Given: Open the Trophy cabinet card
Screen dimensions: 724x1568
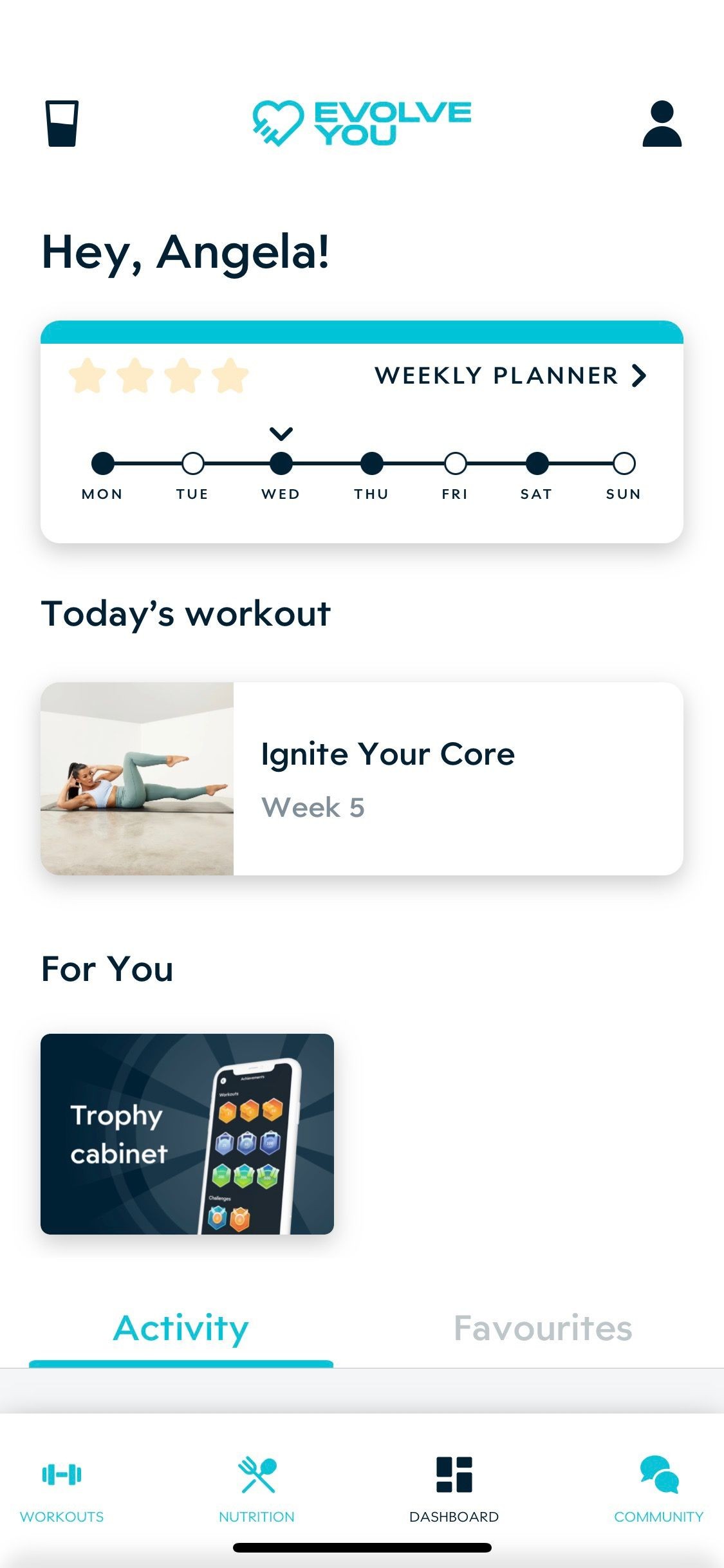Looking at the screenshot, I should tap(187, 1134).
